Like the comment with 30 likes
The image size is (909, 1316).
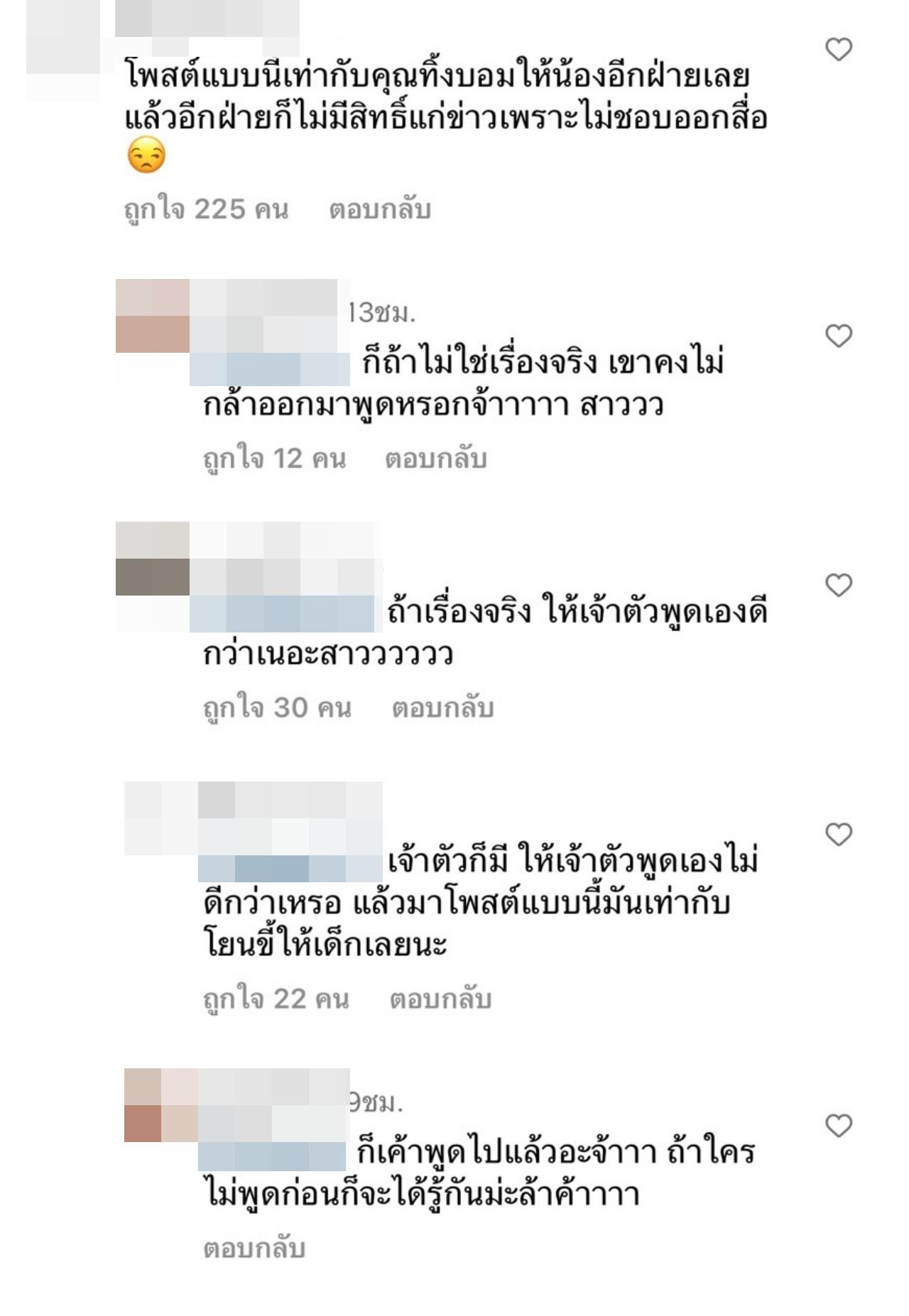coord(839,586)
